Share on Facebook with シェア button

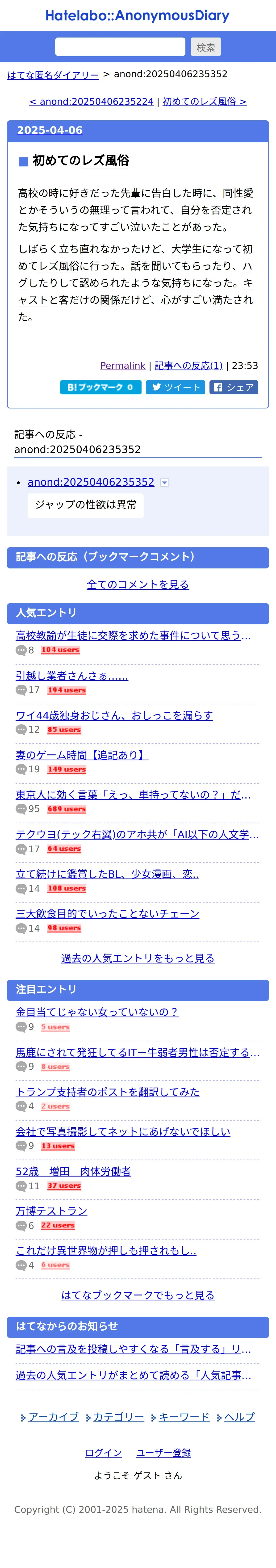(234, 387)
